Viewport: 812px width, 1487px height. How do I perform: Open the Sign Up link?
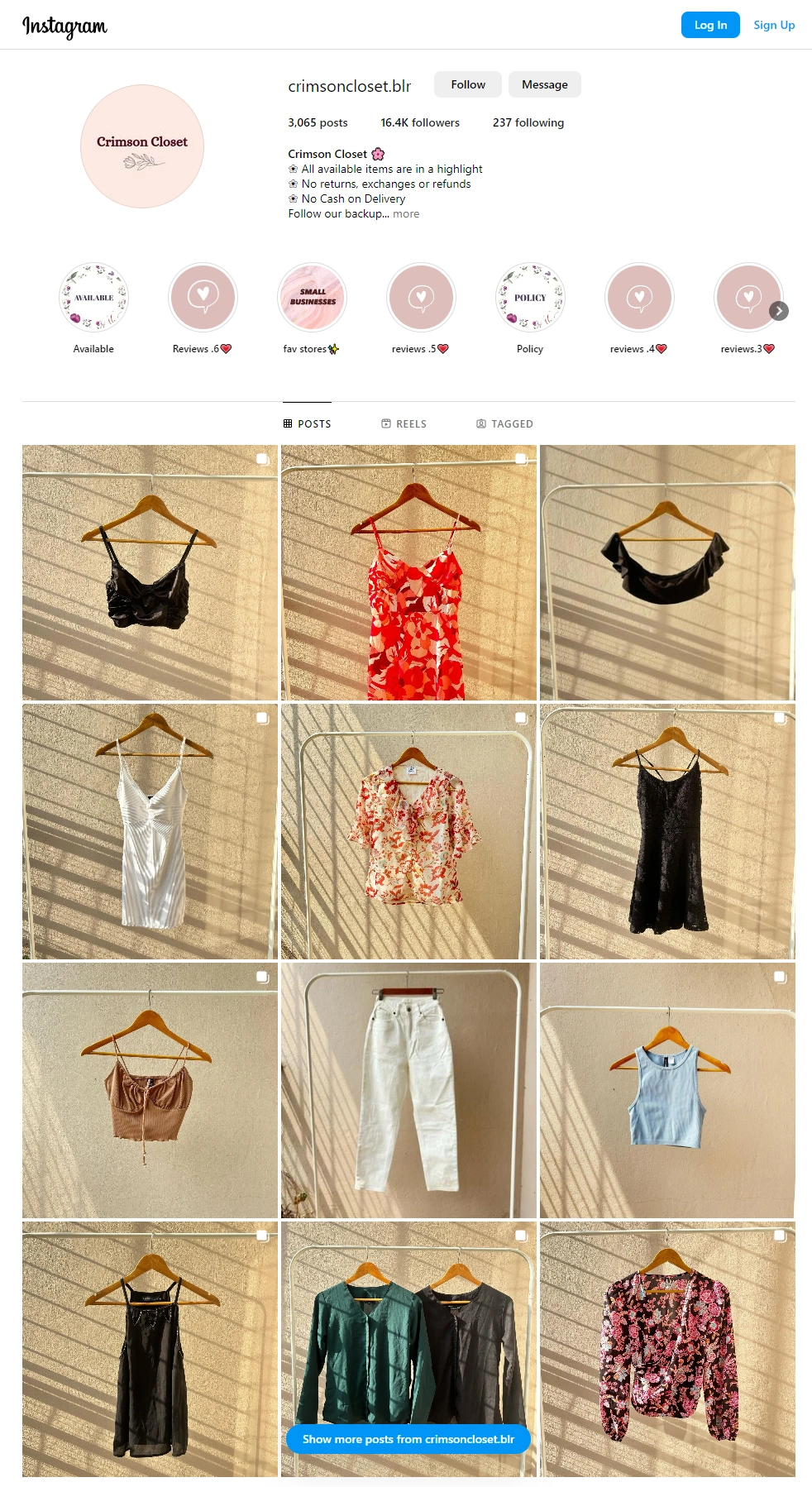[x=773, y=25]
